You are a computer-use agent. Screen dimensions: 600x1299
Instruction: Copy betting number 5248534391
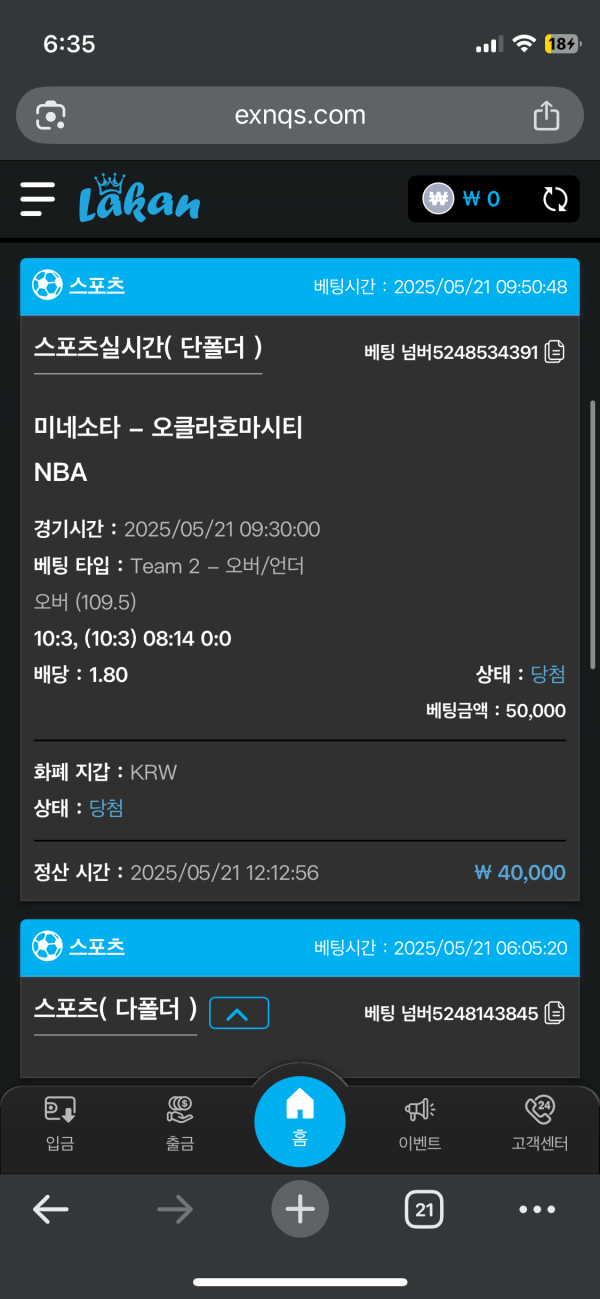point(555,352)
